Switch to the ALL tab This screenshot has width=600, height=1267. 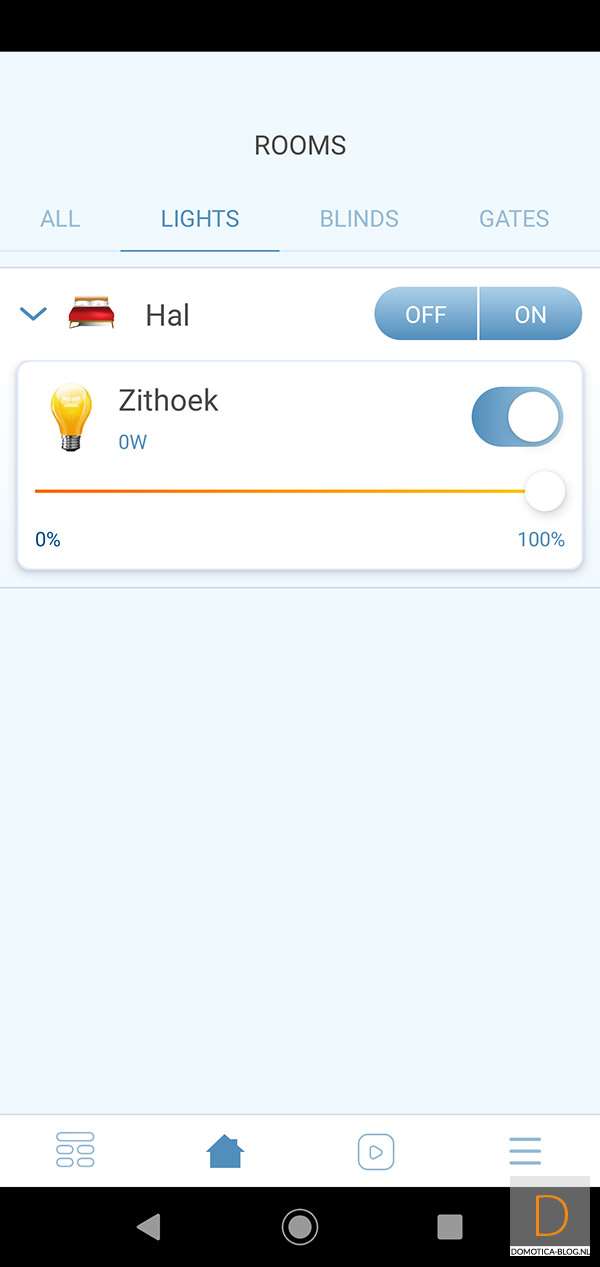pyautogui.click(x=60, y=219)
